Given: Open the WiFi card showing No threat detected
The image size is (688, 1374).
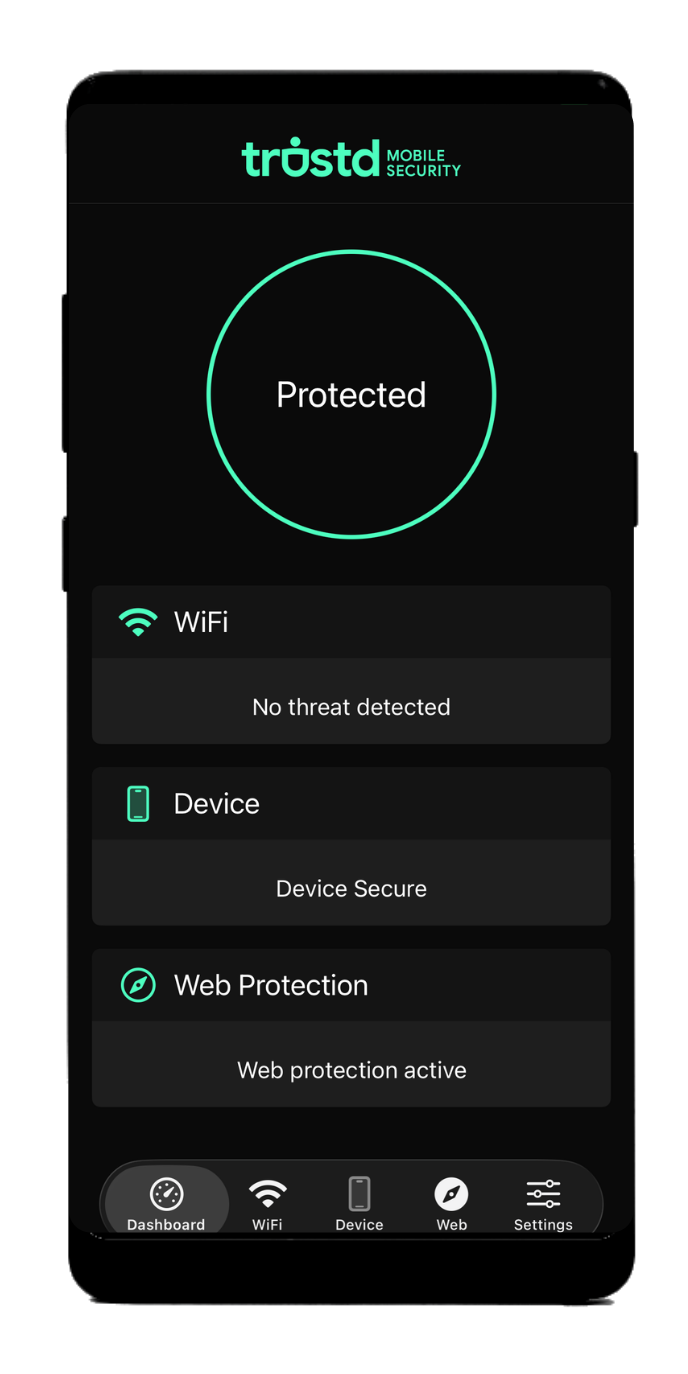Looking at the screenshot, I should coord(351,664).
